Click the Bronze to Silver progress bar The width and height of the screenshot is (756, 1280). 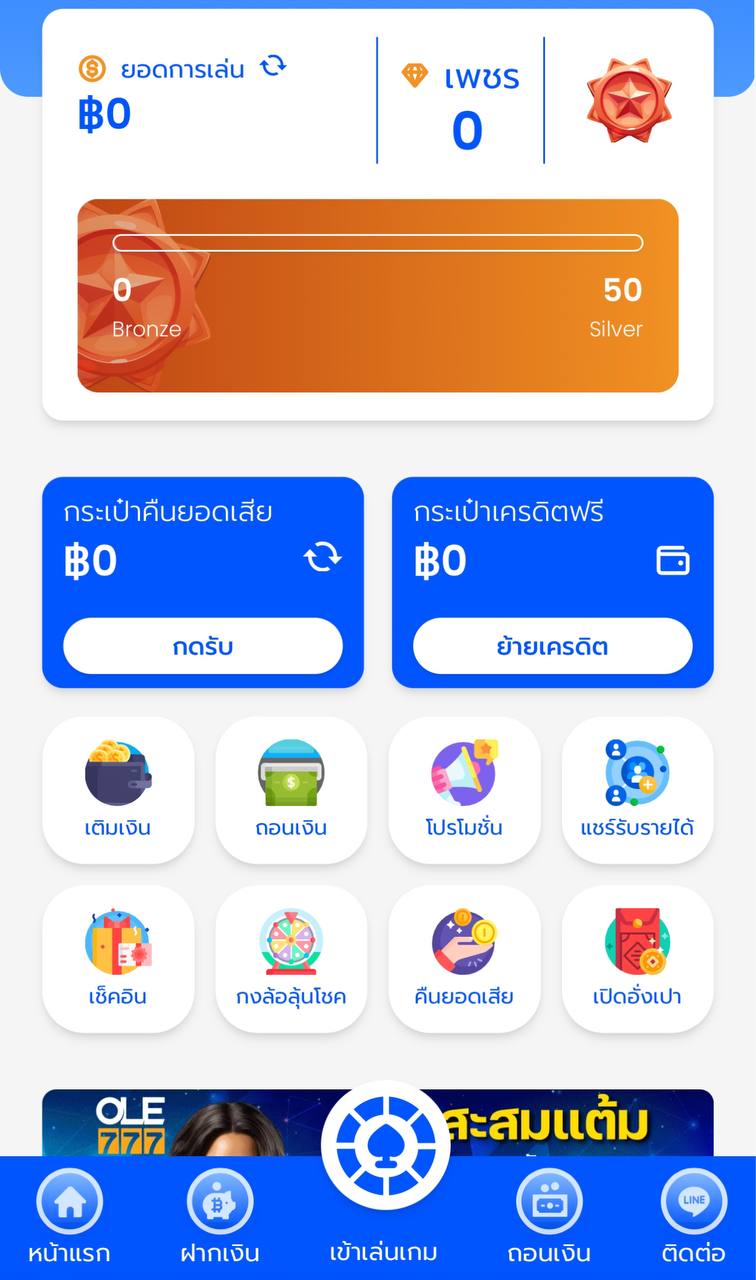coord(378,241)
